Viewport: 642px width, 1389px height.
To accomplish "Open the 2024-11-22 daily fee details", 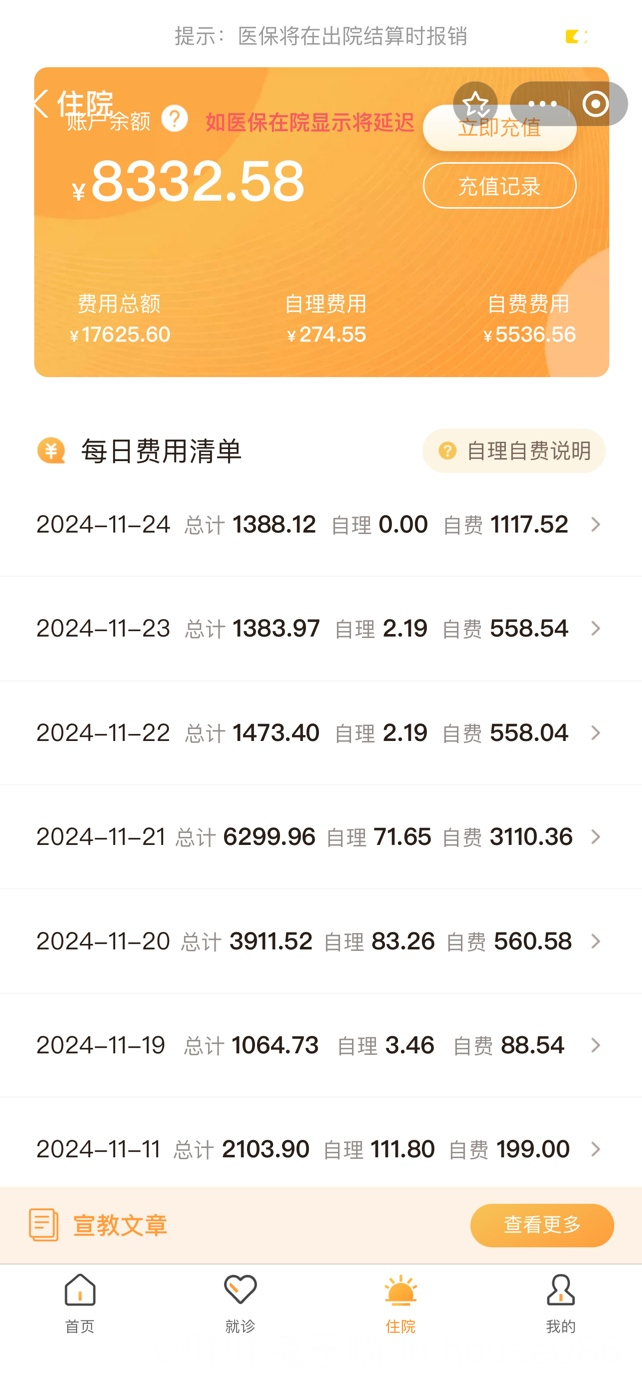I will pyautogui.click(x=321, y=732).
